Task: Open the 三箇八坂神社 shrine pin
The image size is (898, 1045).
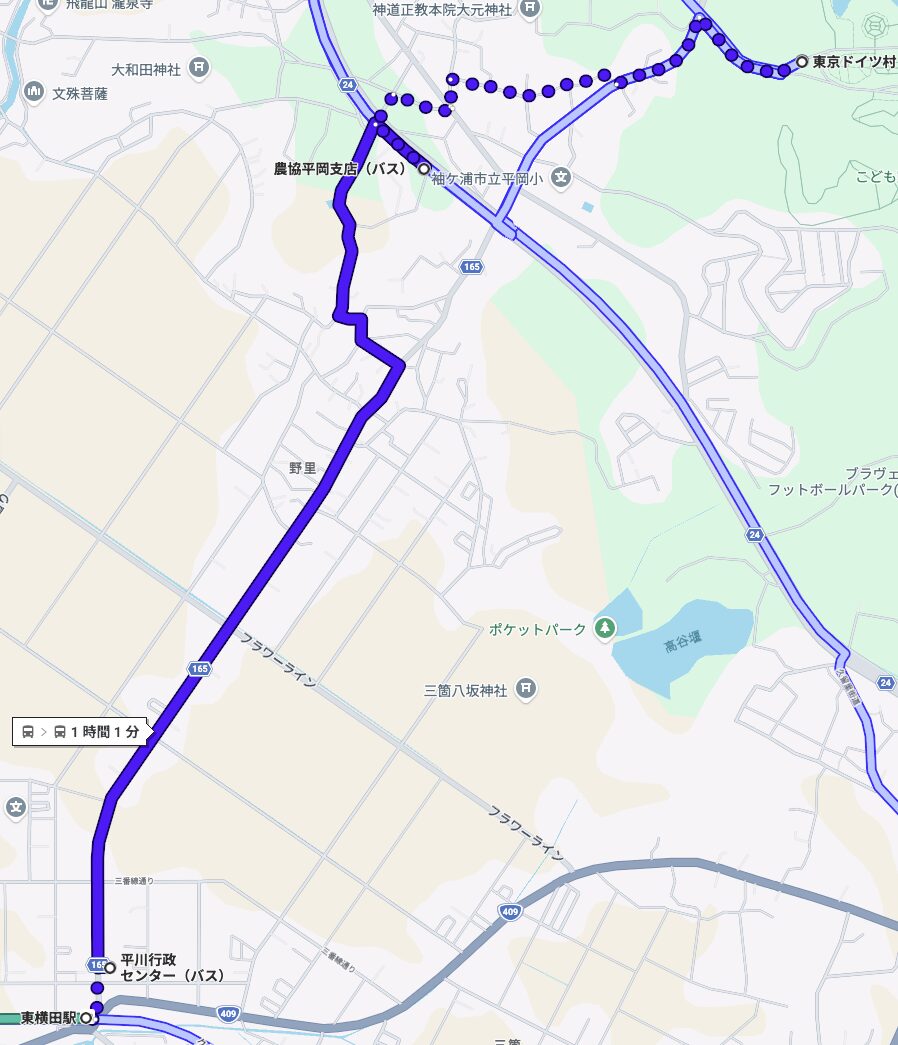Action: coord(528,690)
